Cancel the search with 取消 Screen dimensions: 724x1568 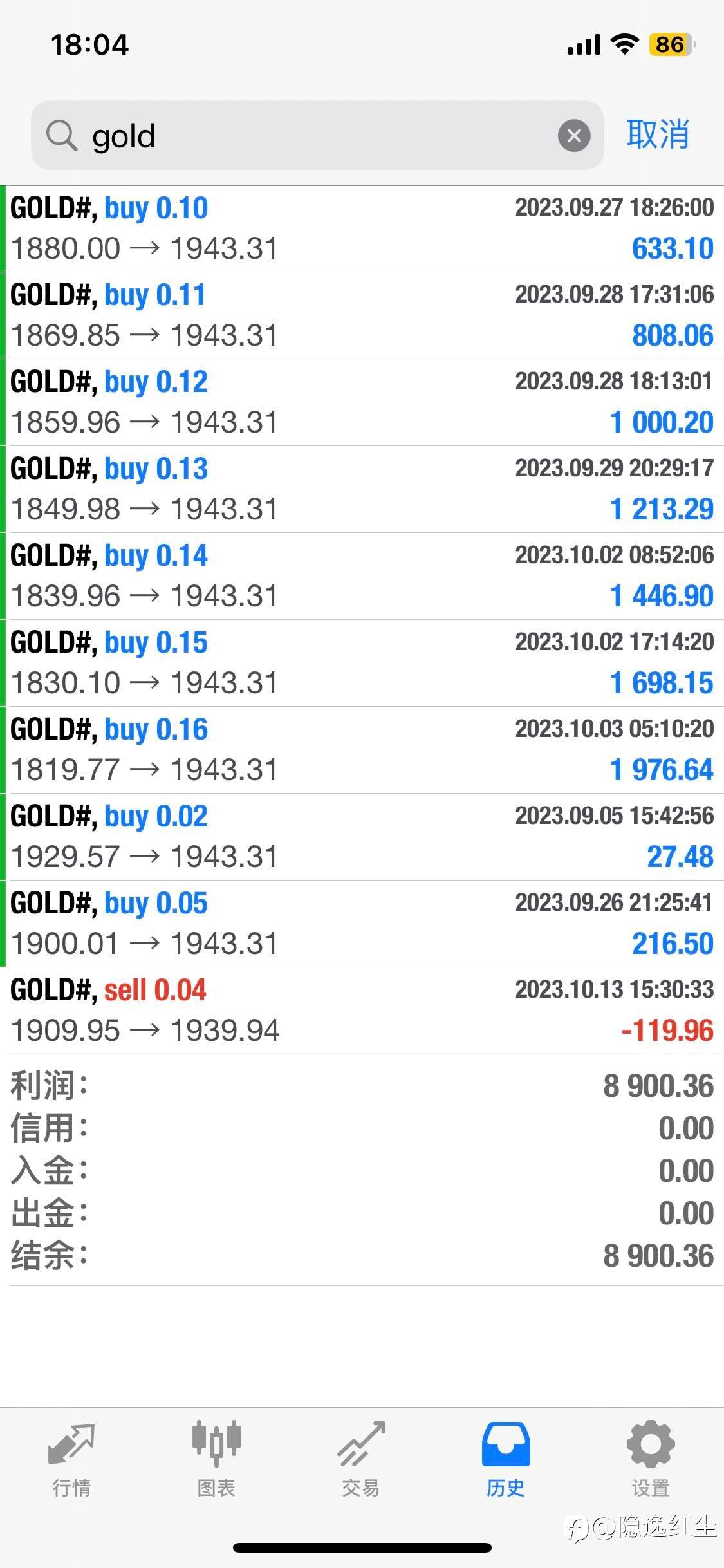(x=658, y=135)
